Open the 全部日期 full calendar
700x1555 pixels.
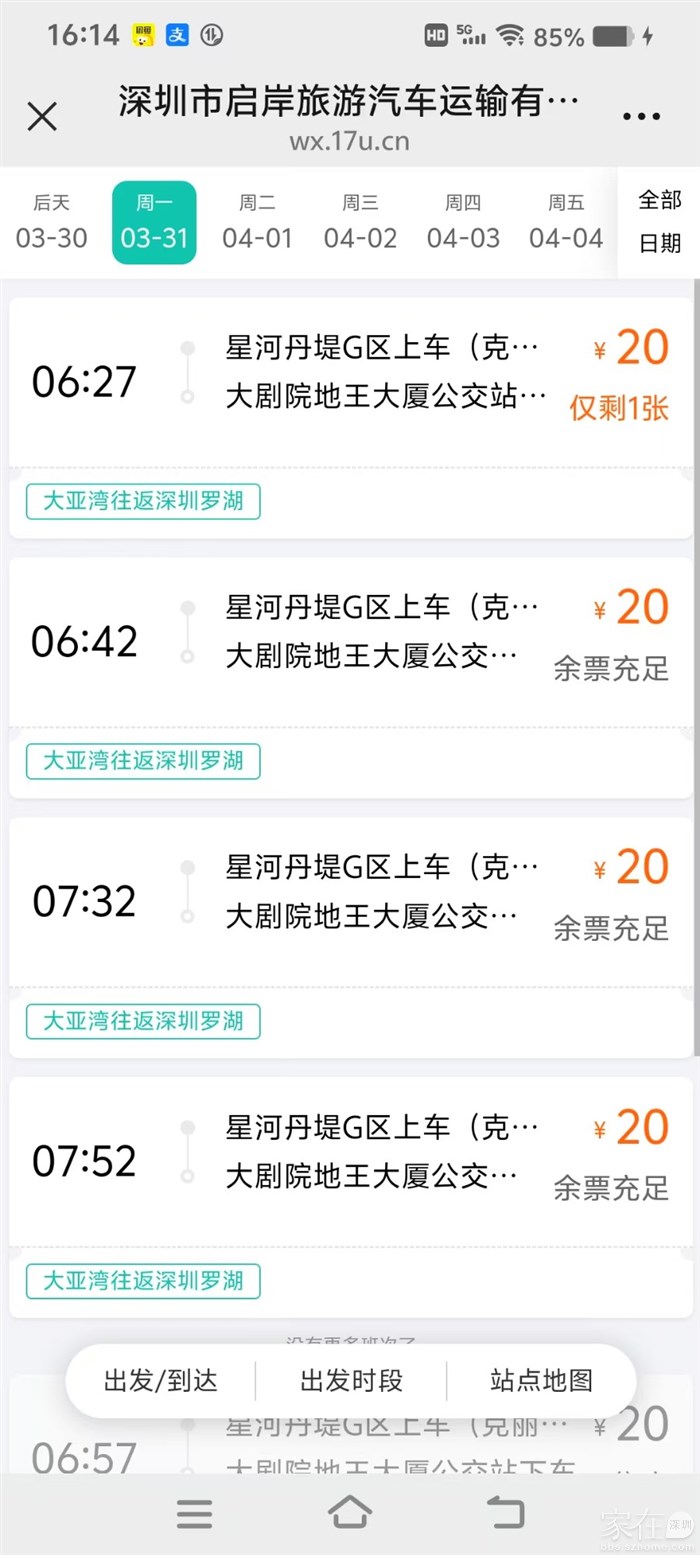tap(659, 222)
